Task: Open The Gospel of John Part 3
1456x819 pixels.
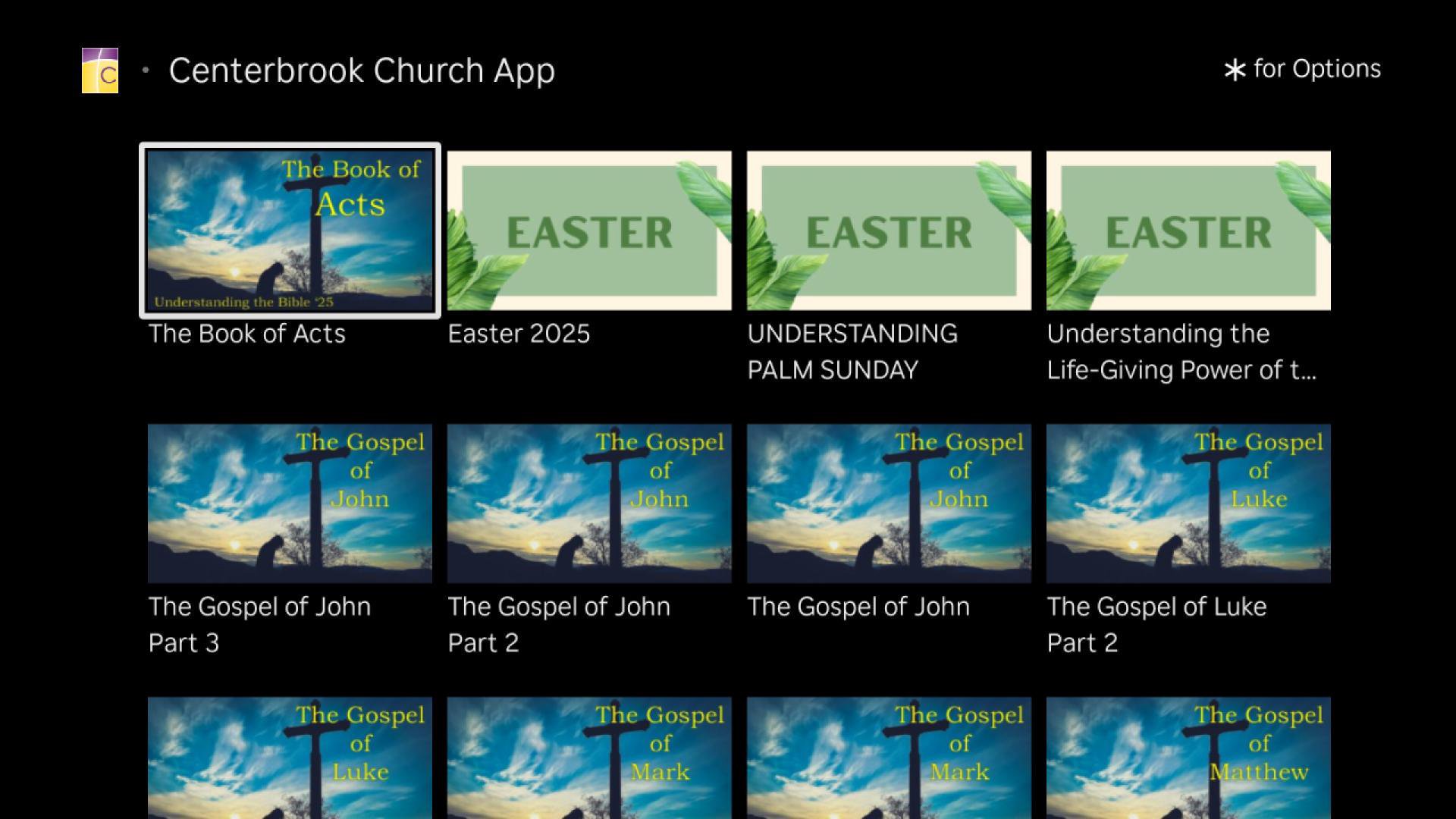Action: (290, 504)
